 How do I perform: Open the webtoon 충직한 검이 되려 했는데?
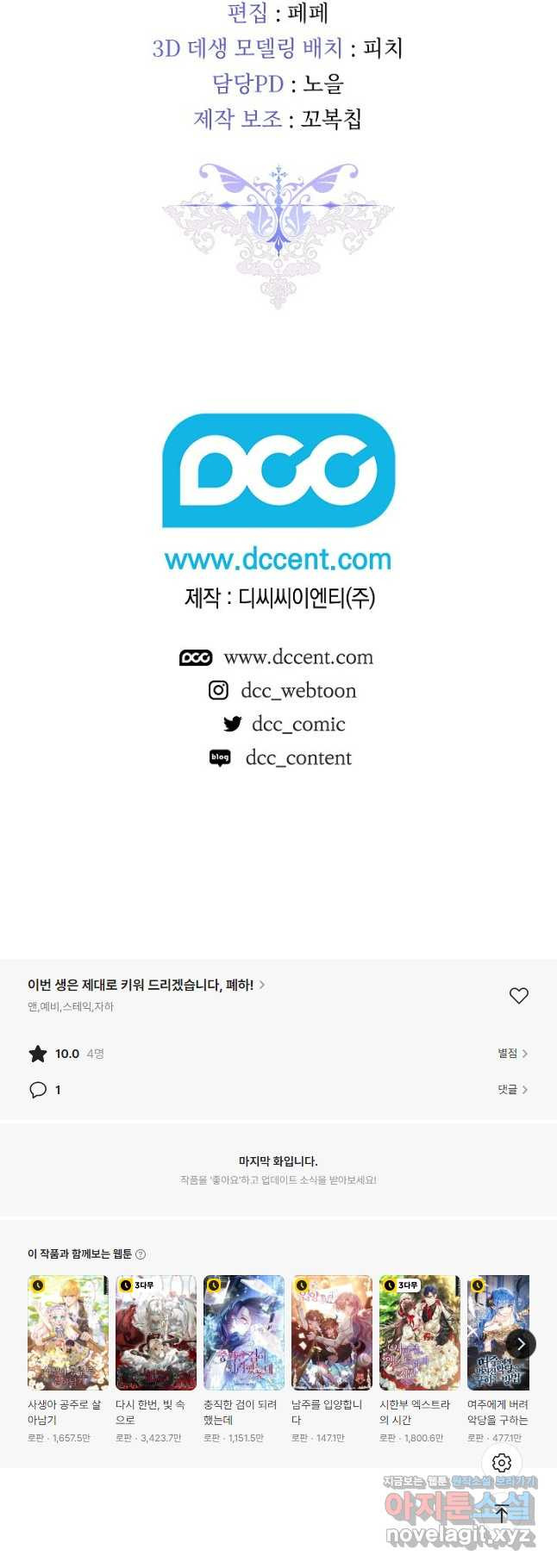tap(244, 1332)
